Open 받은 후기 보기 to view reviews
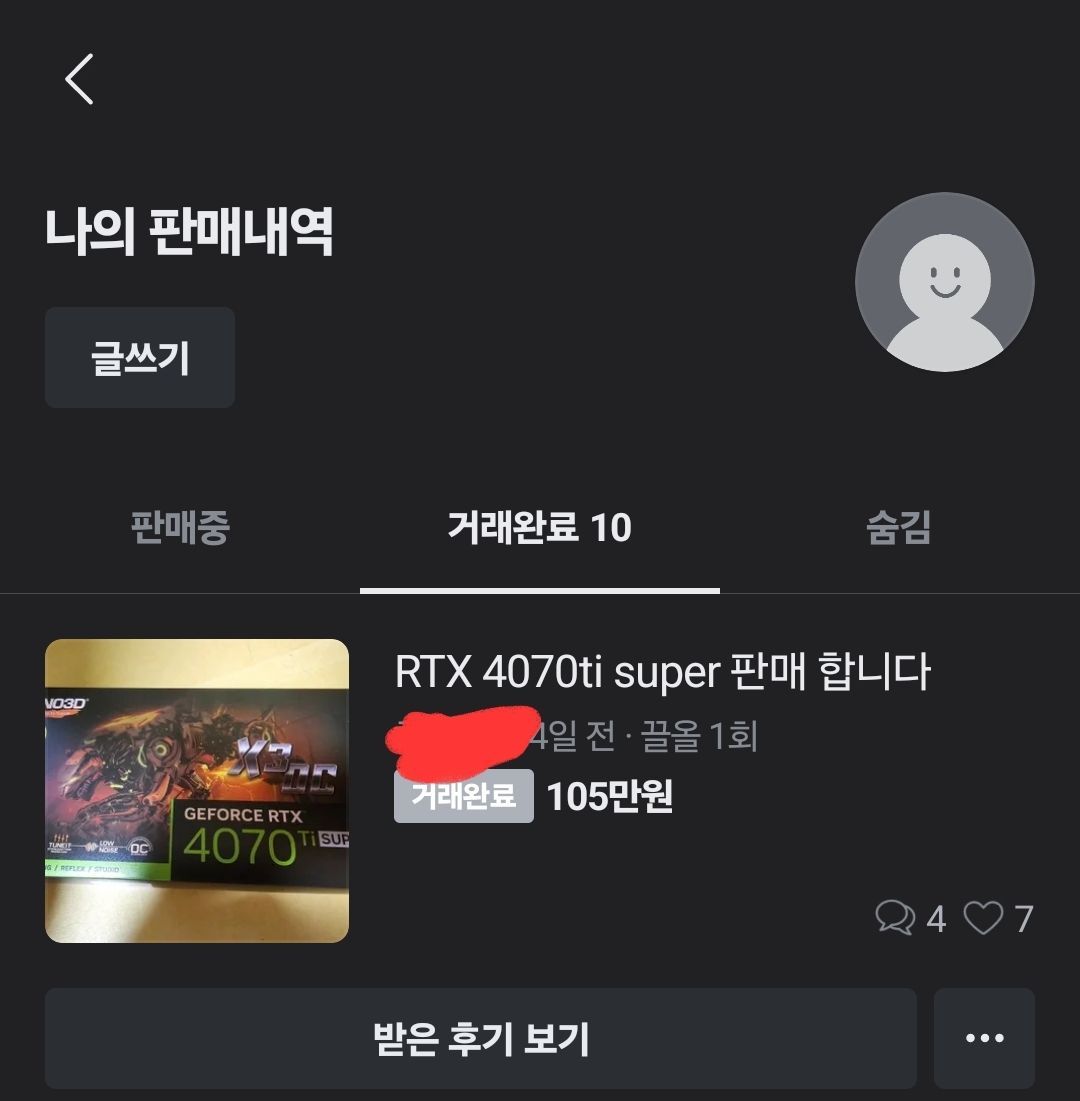The height and width of the screenshot is (1101, 1080). [480, 1039]
